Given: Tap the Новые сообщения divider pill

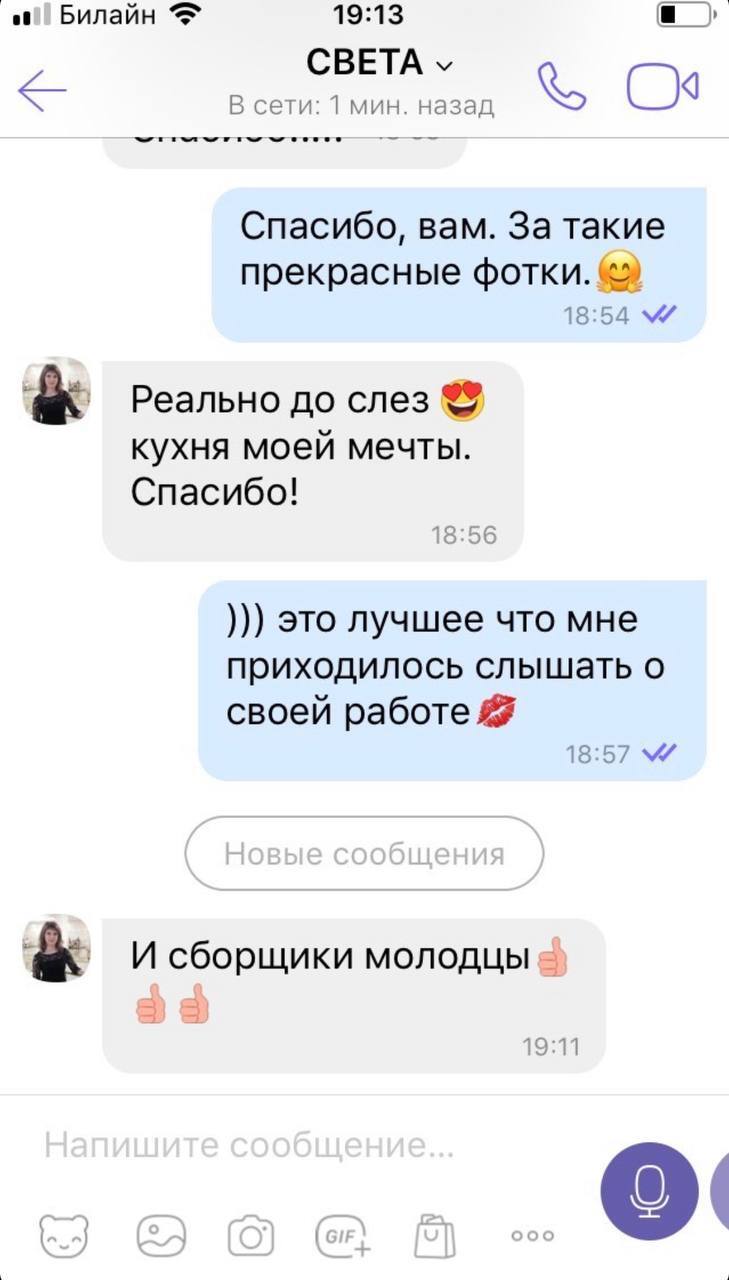Looking at the screenshot, I should tap(364, 853).
